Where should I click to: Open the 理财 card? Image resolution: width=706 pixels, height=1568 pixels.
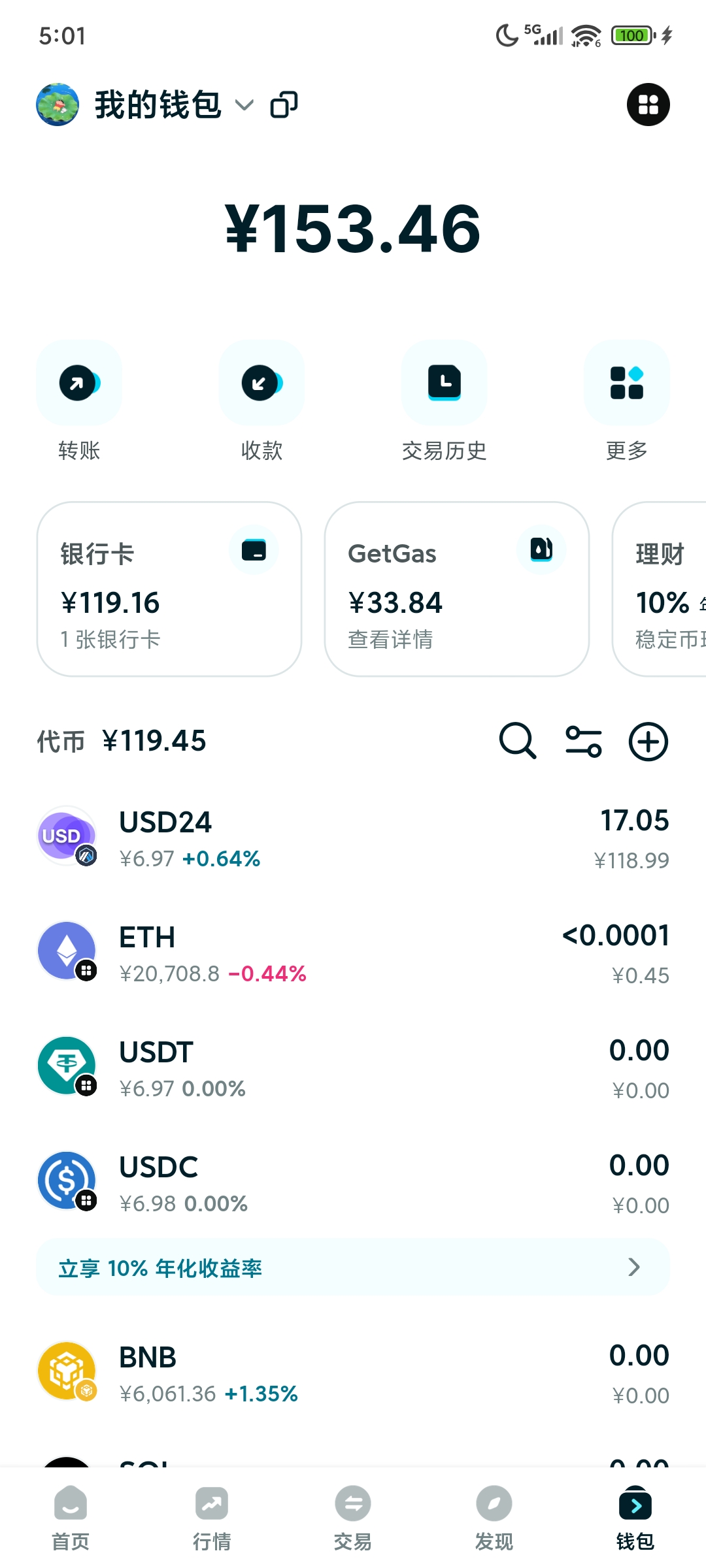tap(662, 589)
